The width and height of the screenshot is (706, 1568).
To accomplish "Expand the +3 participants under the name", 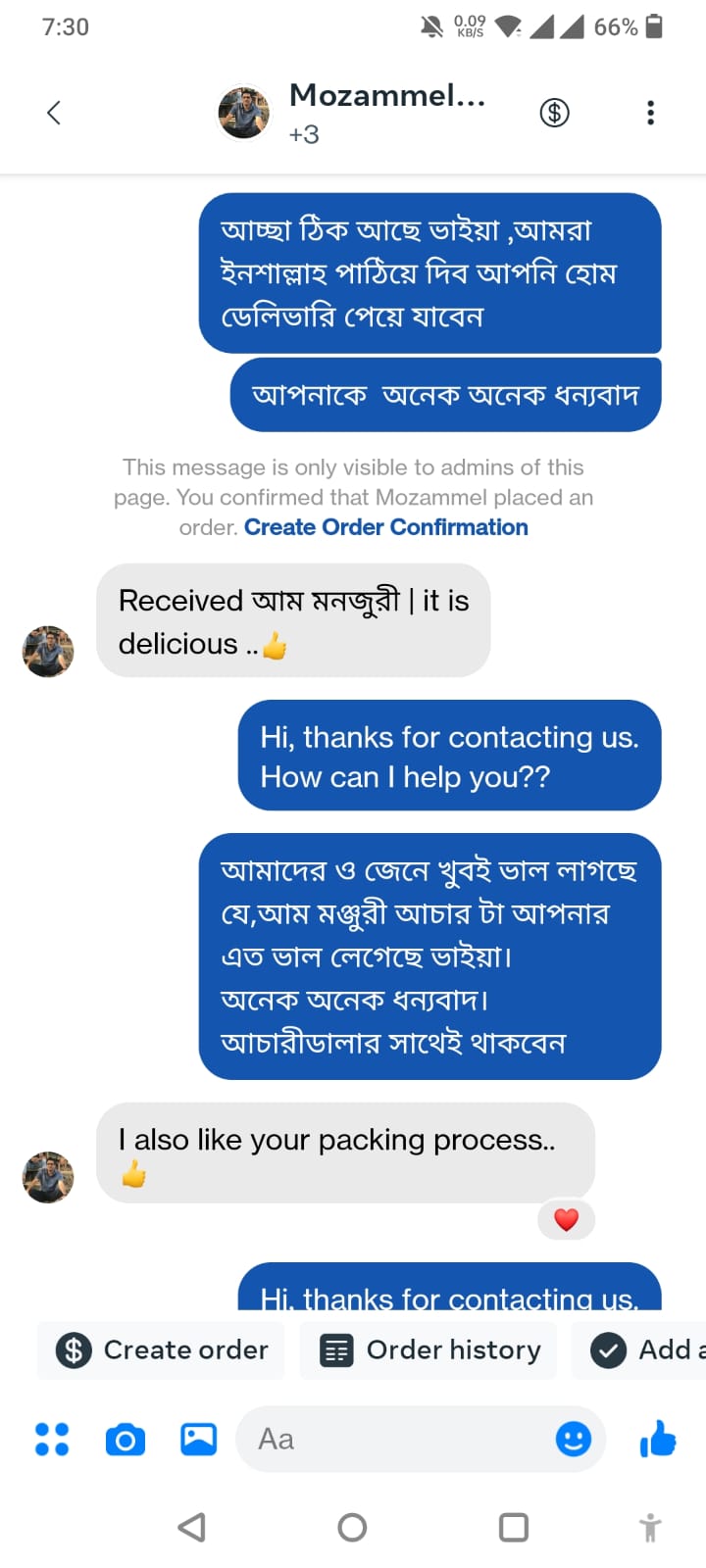I will pyautogui.click(x=304, y=134).
